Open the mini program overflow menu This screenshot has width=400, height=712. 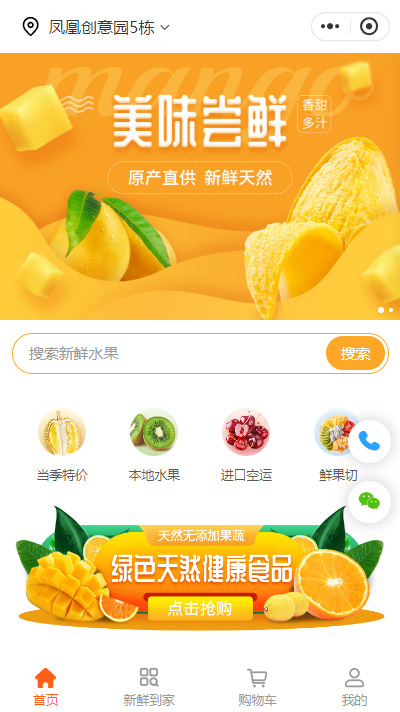(x=330, y=27)
